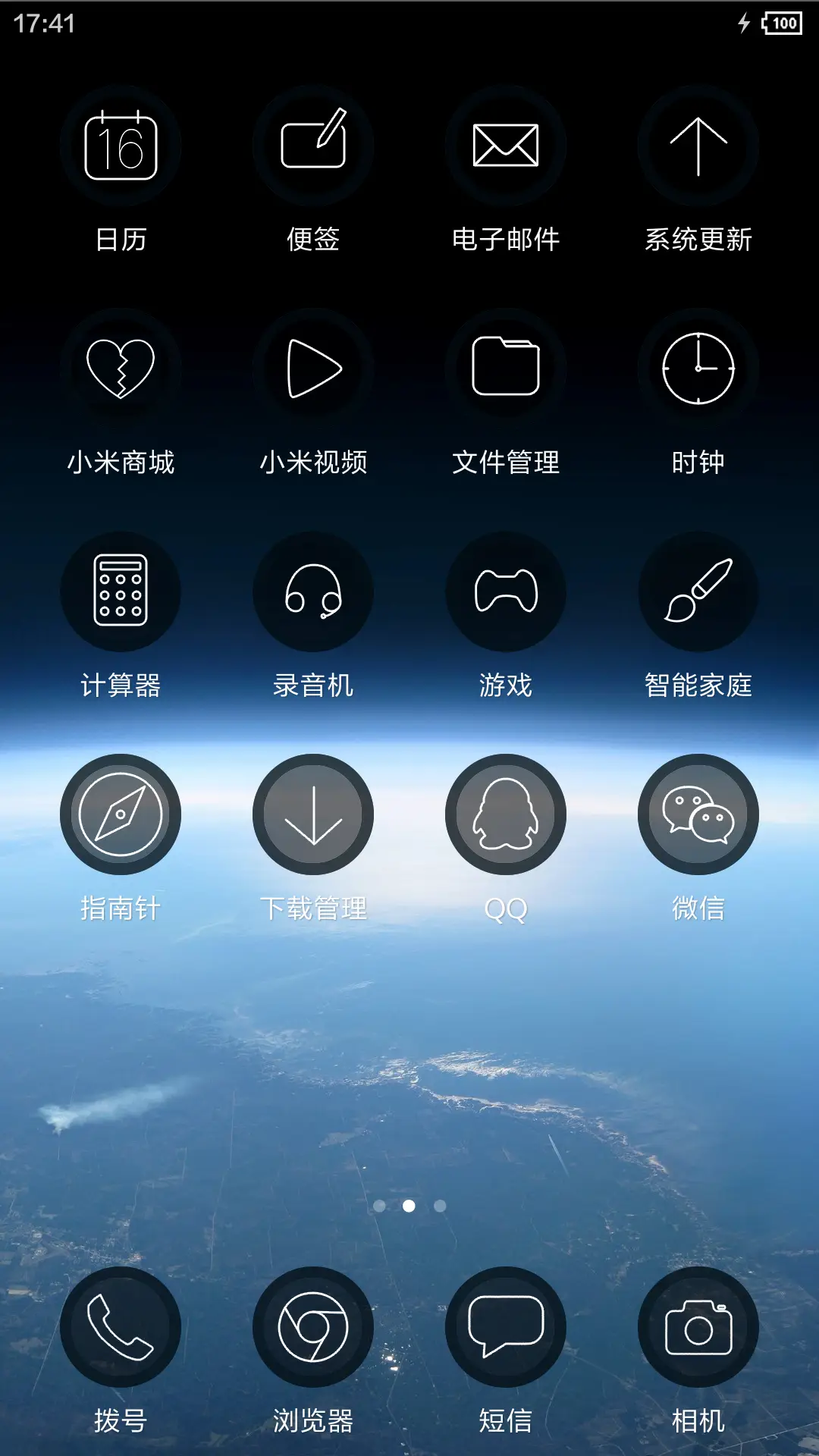Launch Mi Video (小米视频)
Viewport: 819px width, 1456px height.
[x=314, y=369]
